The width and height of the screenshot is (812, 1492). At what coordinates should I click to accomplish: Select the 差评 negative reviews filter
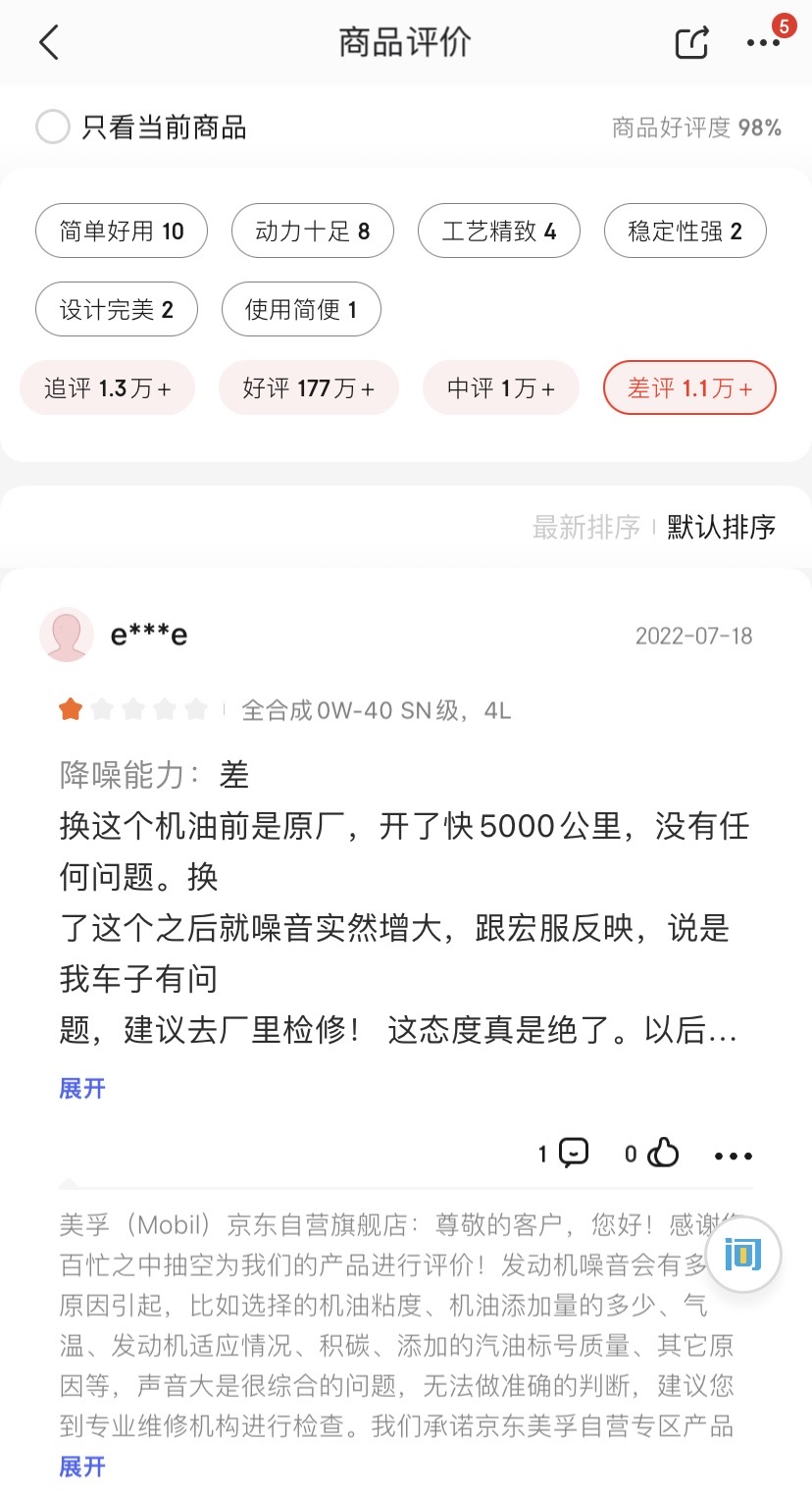[690, 388]
